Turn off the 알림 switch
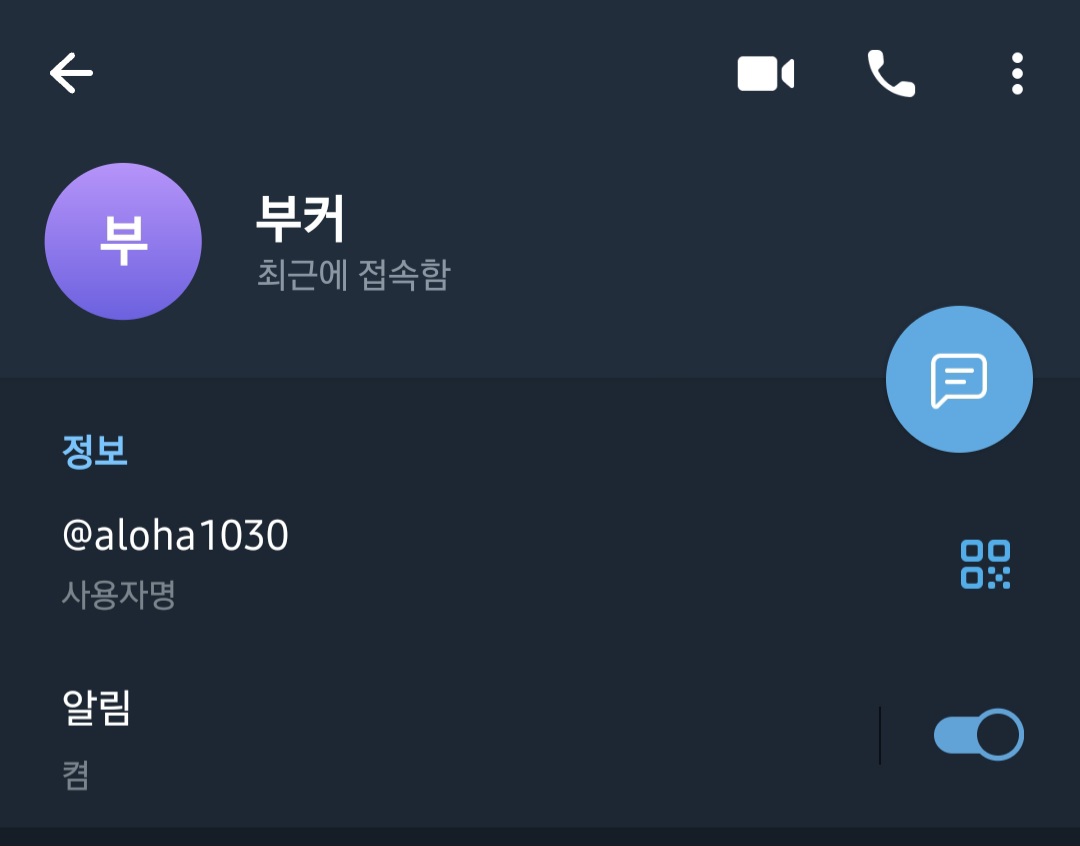 pos(978,735)
